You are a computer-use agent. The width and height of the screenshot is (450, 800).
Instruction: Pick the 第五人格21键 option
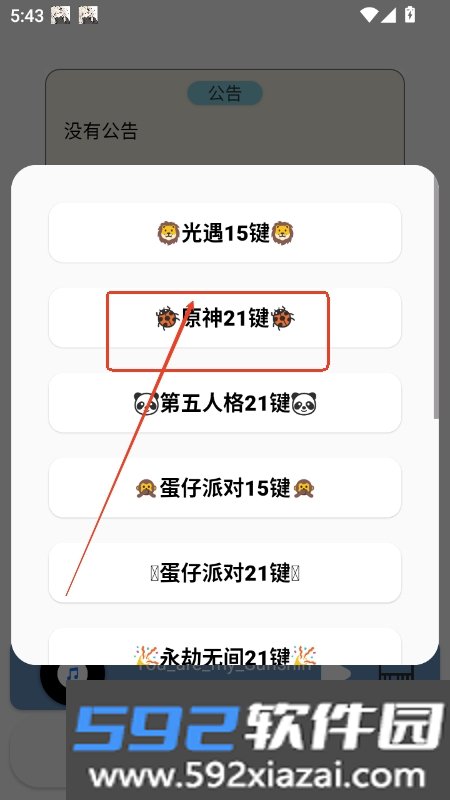pyautogui.click(x=225, y=403)
